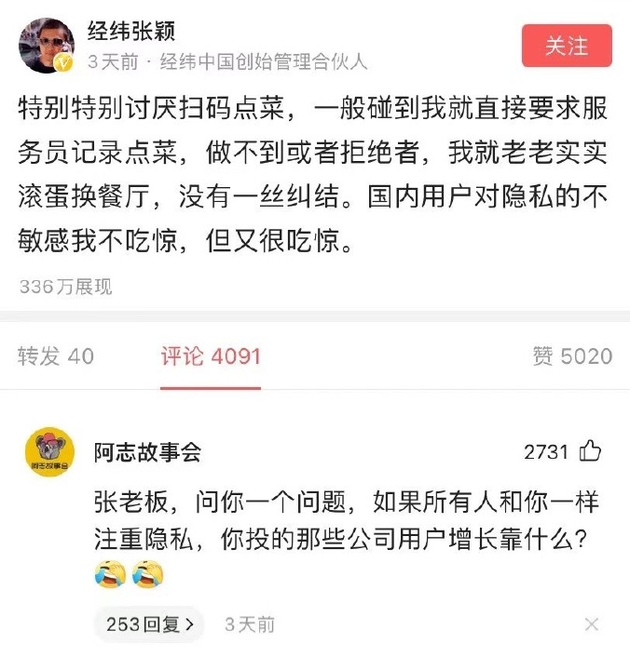This screenshot has width=630, height=657.
Task: Open 经纬张颖's profile avatar
Action: [46, 46]
